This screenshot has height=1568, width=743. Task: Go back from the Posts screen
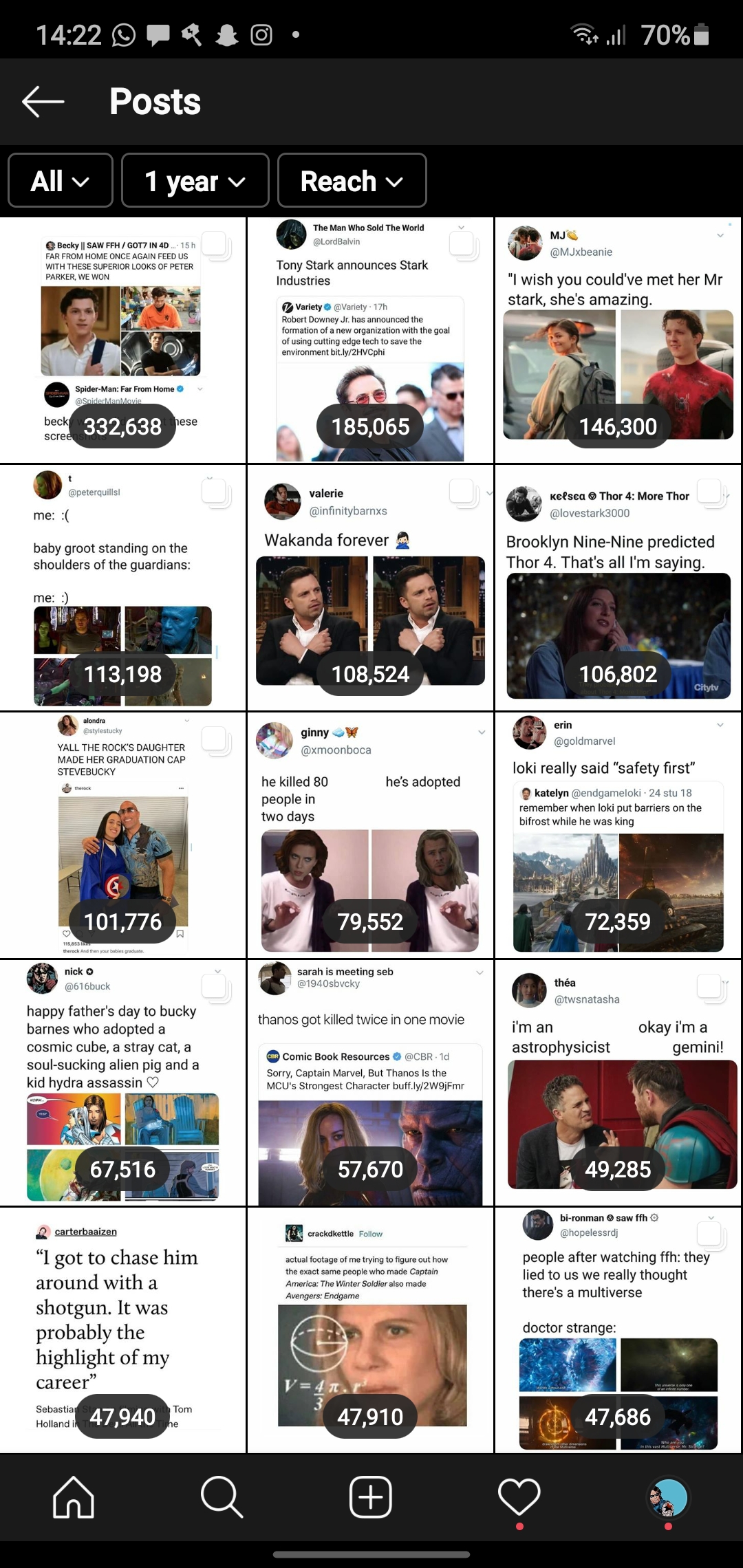(43, 102)
